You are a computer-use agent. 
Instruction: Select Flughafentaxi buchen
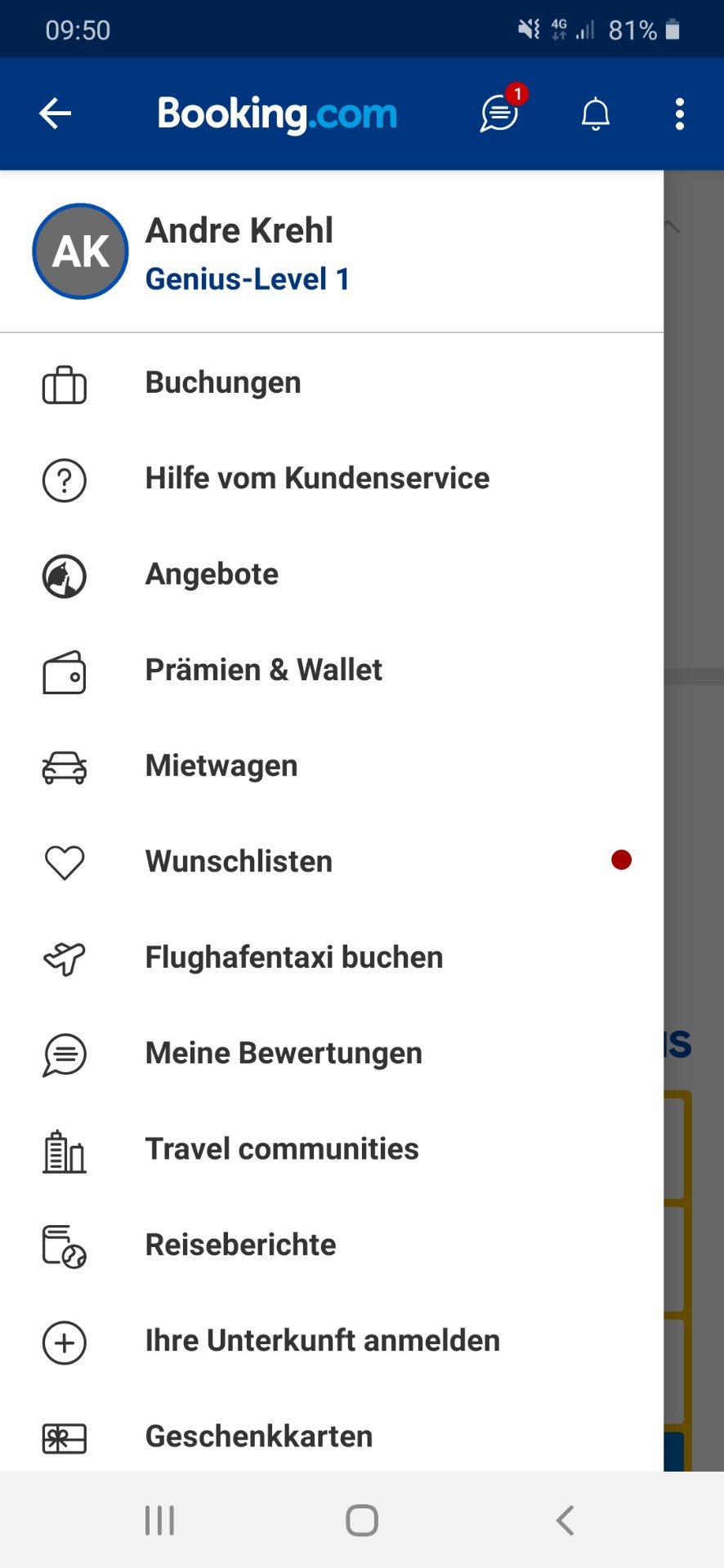(332, 957)
